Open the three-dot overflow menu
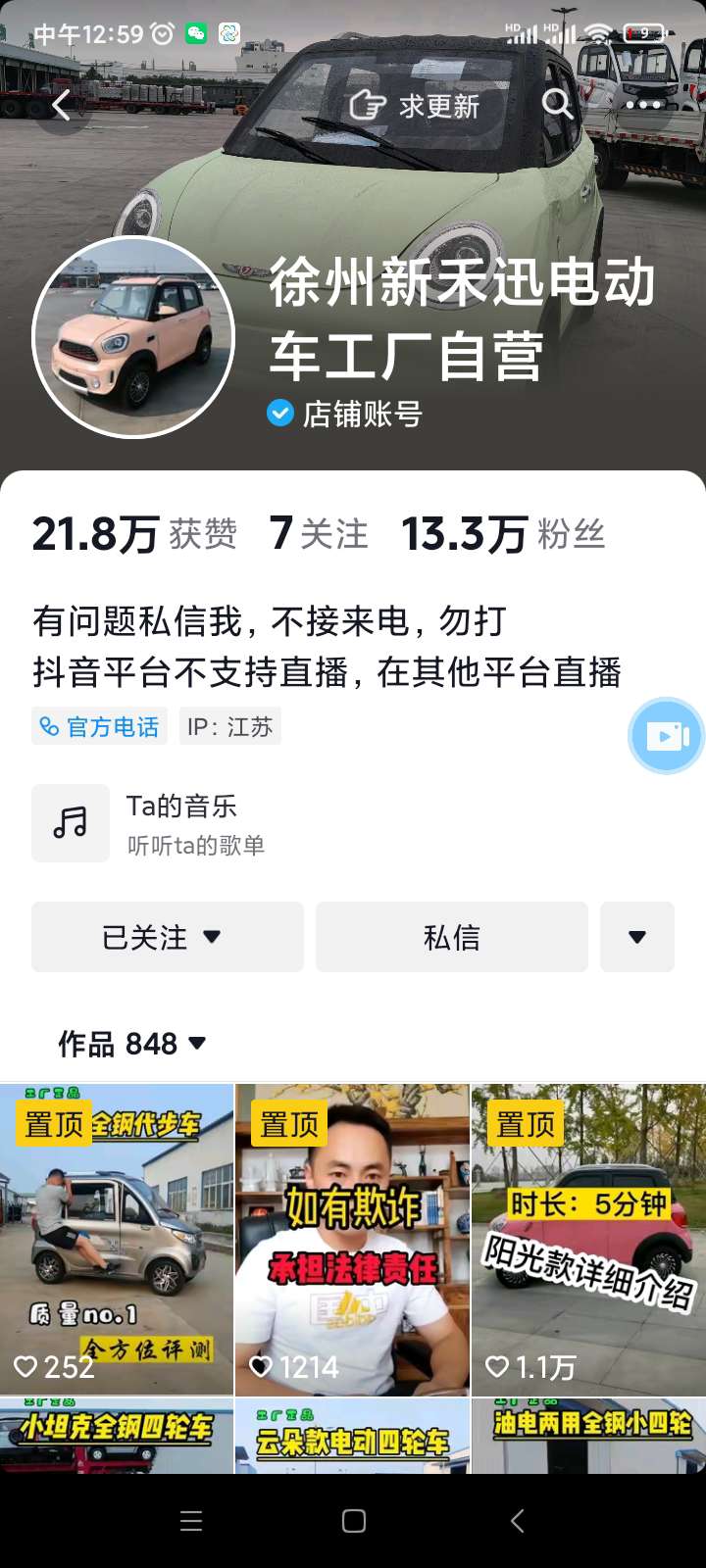The image size is (706, 1568). (643, 105)
